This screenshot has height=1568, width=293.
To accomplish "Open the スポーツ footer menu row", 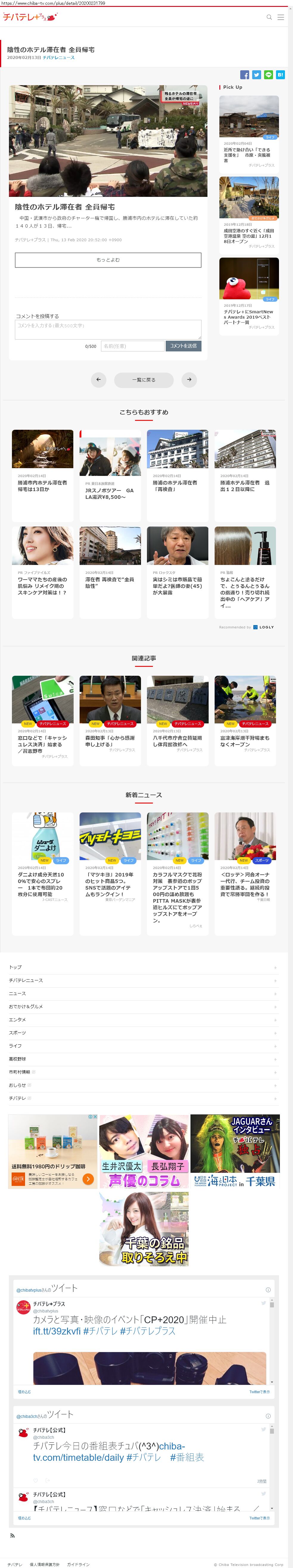I will click(x=144, y=1033).
